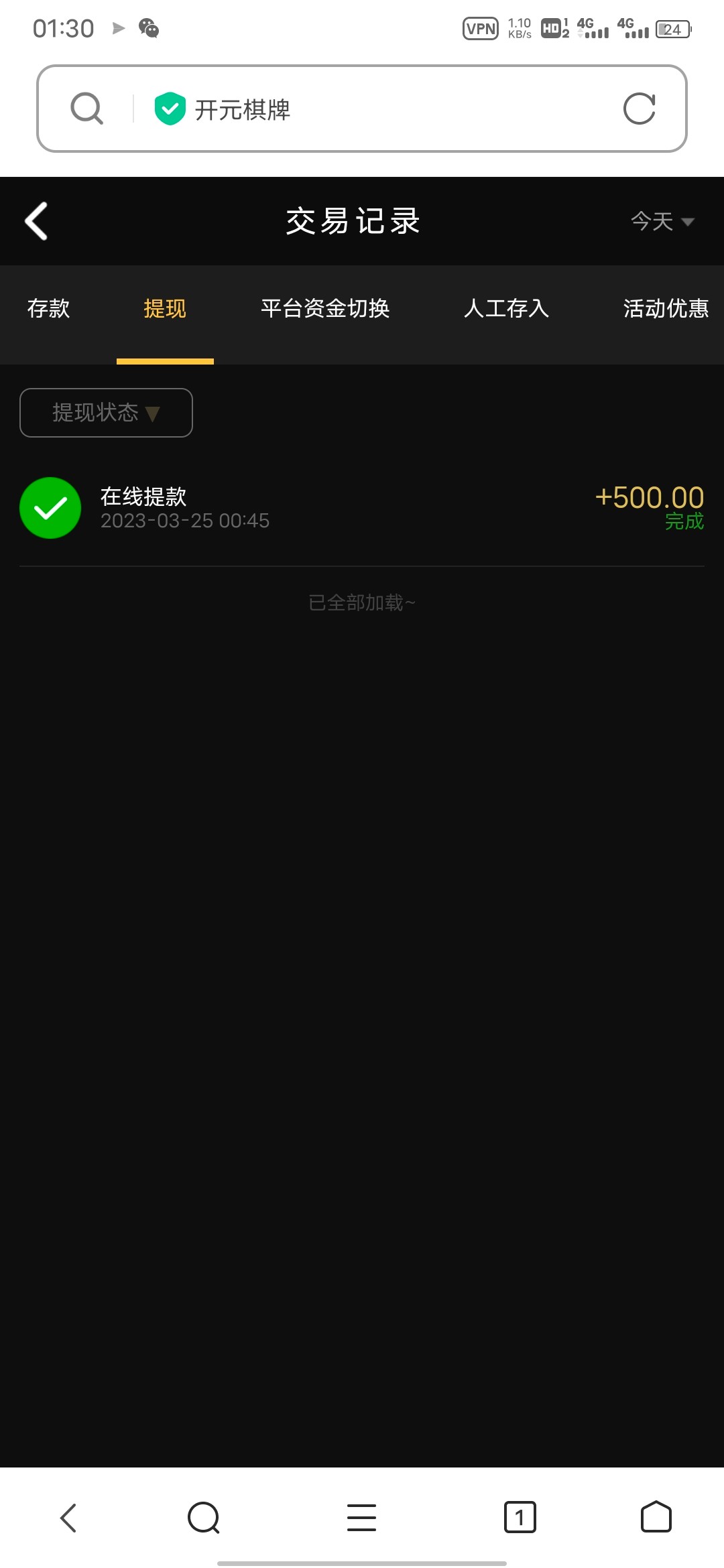Tap the VPN indicator in the status bar
Screen dimensions: 724x1568
[481, 29]
